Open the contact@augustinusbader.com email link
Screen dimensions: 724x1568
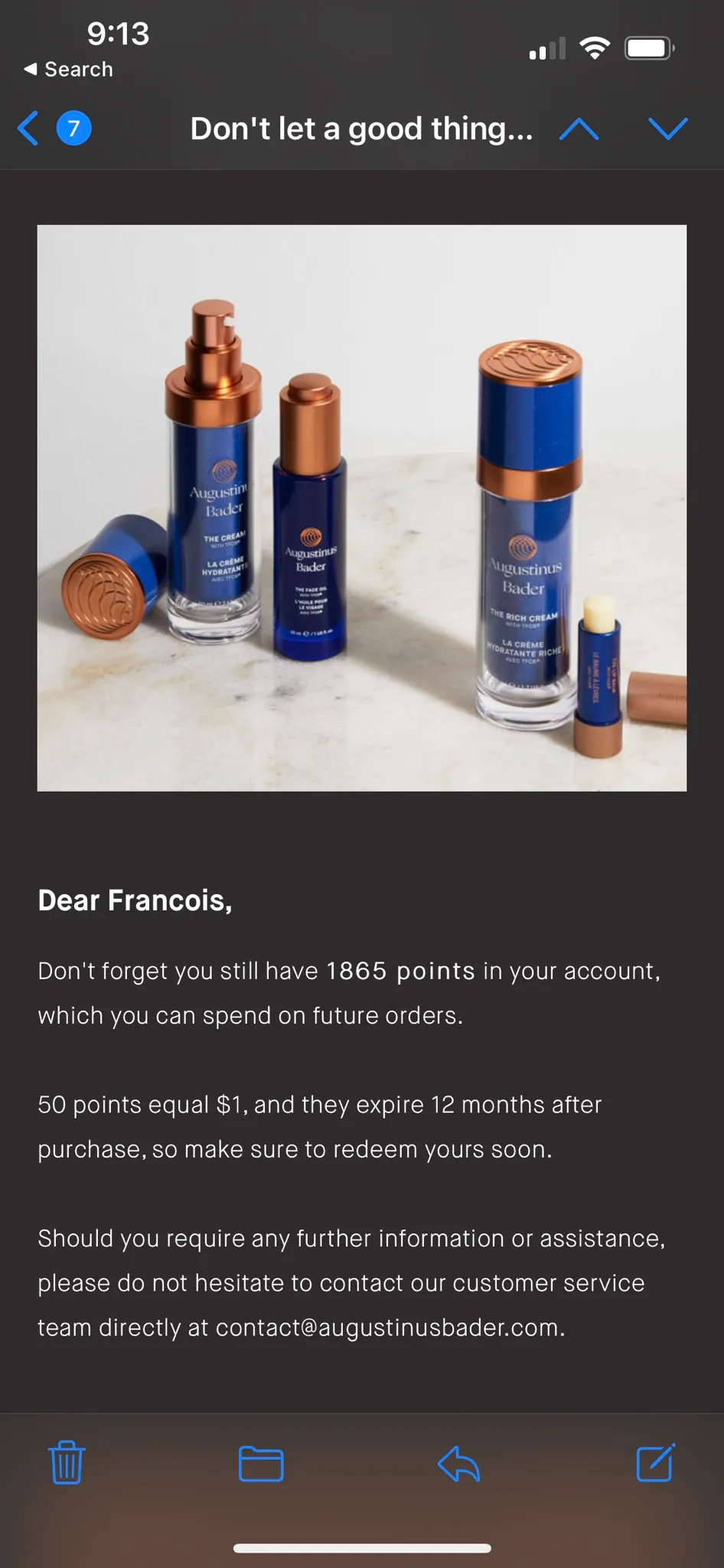coord(388,1328)
